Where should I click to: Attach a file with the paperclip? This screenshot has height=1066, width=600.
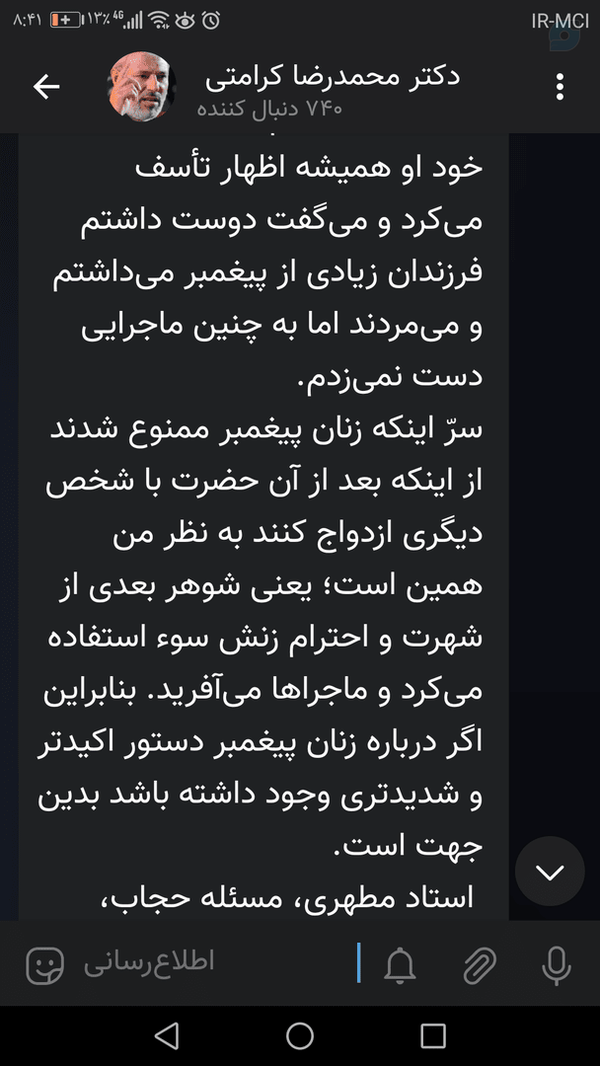(480, 964)
